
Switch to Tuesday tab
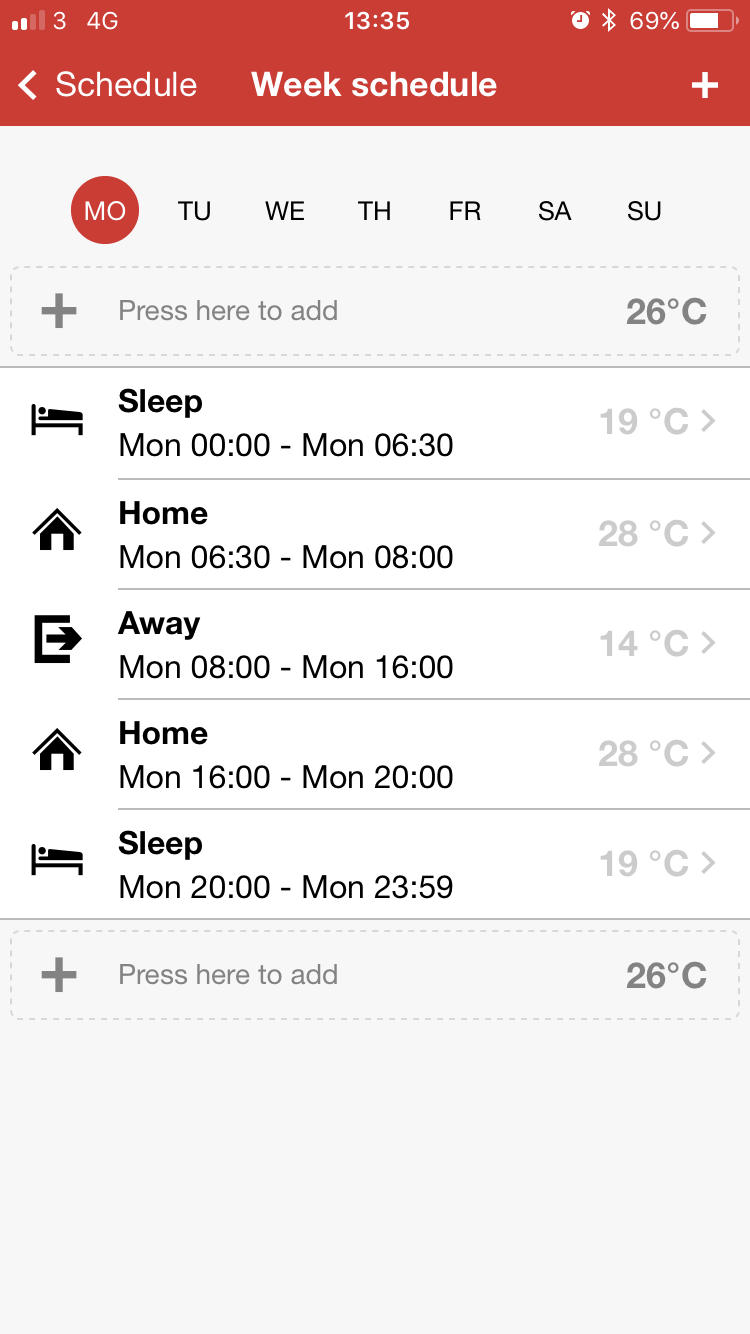195,211
